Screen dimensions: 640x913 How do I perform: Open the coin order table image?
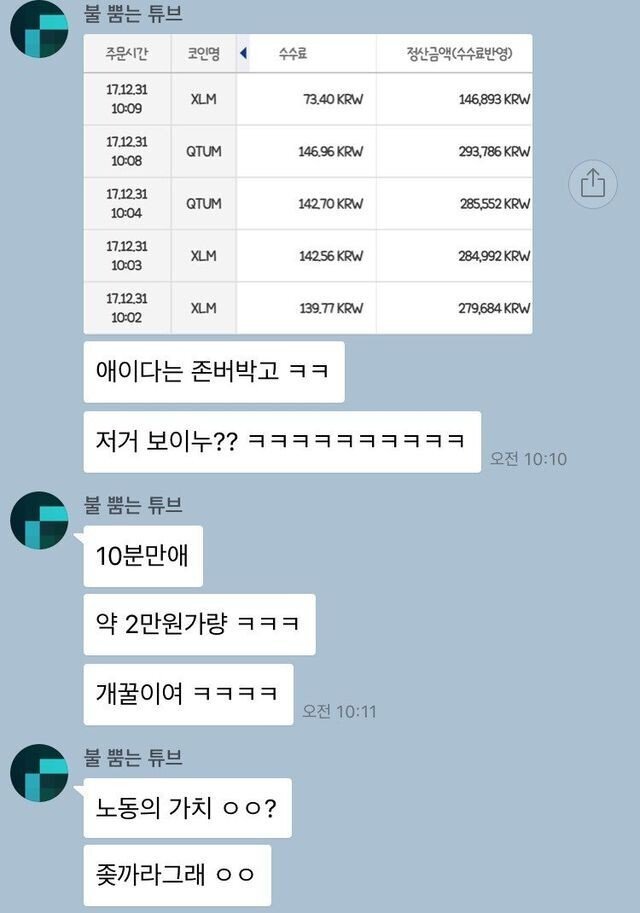point(308,183)
